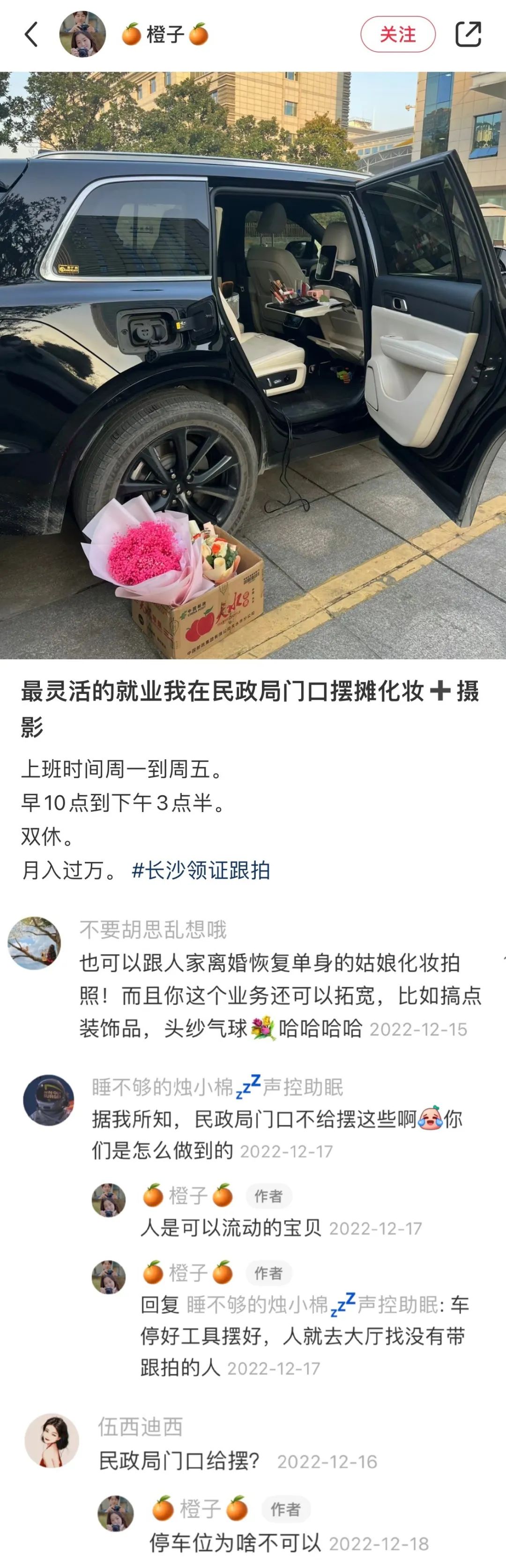The width and height of the screenshot is (506, 1568).
Task: Follow the author with 关注 button
Action: (398, 35)
